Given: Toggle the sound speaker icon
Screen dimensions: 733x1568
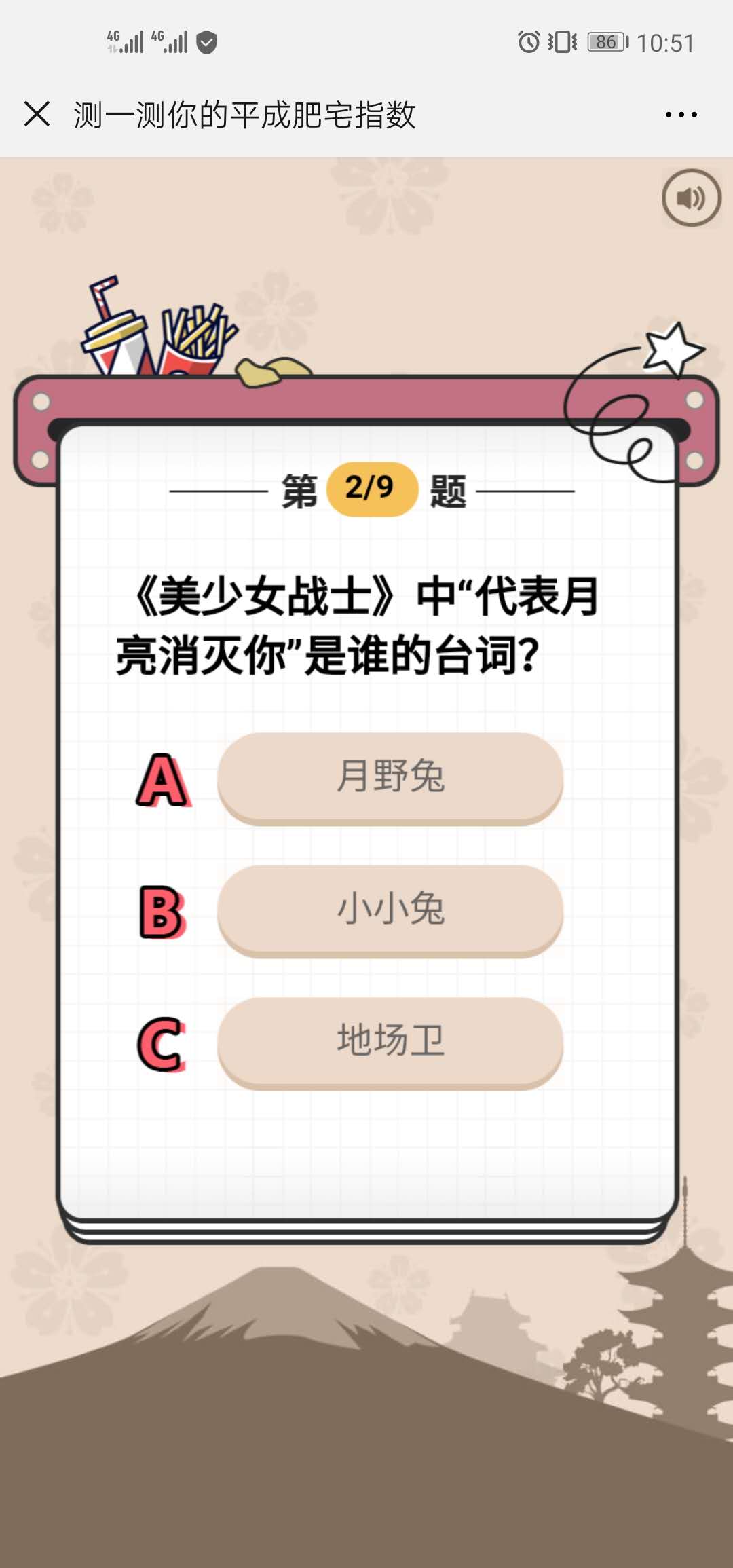Looking at the screenshot, I should (691, 198).
